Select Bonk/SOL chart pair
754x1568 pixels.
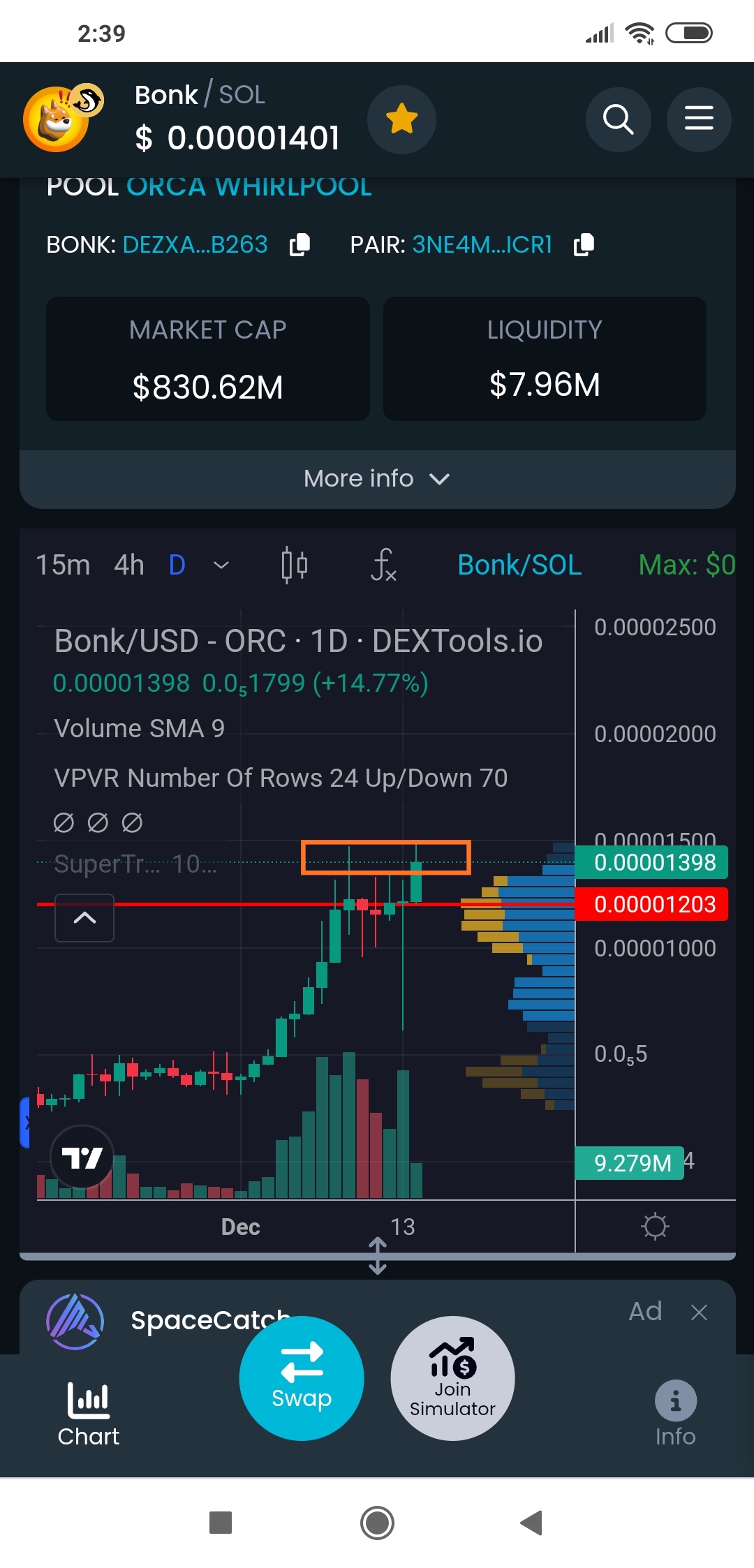point(519,565)
